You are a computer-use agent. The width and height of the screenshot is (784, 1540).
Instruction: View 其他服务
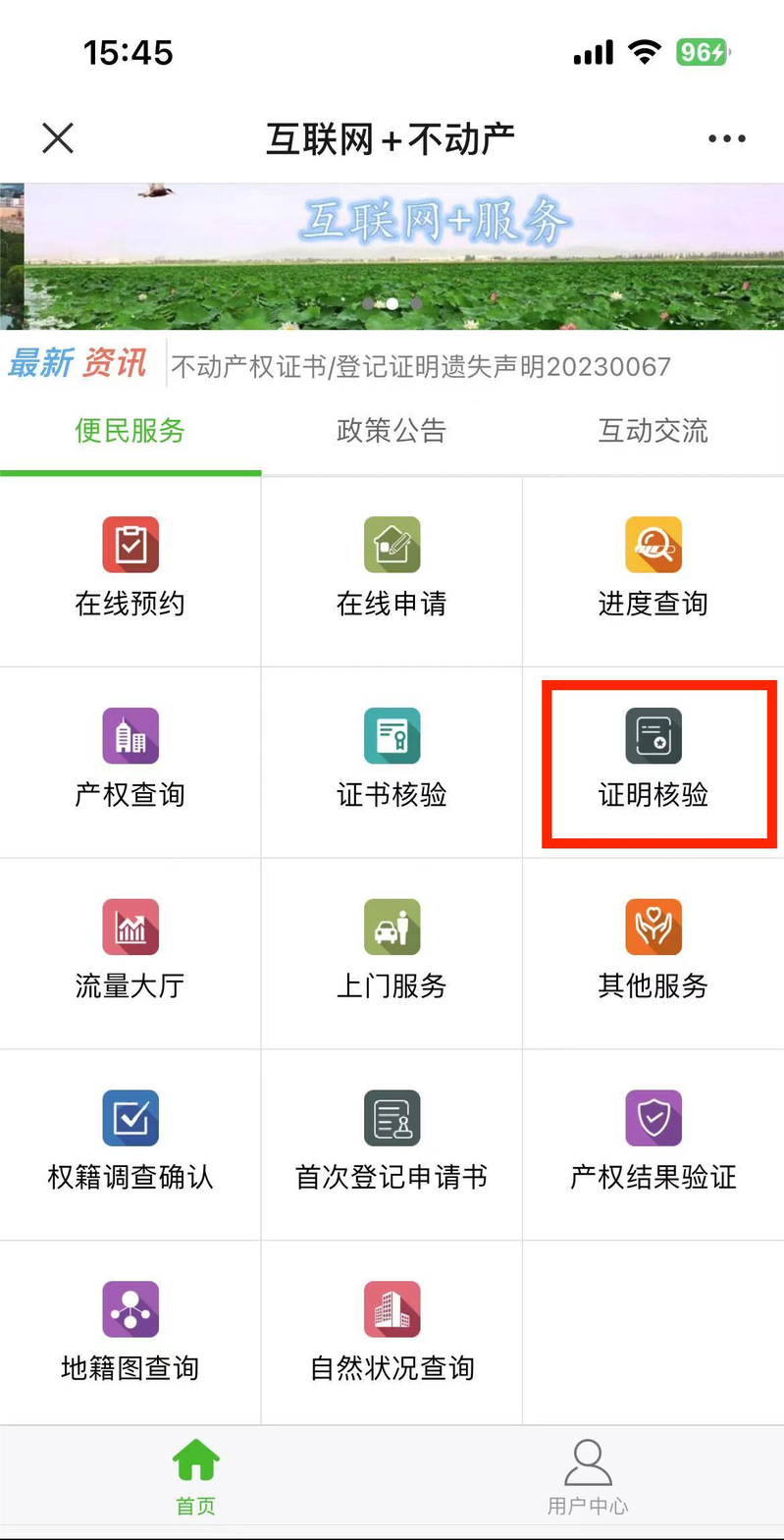653,952
